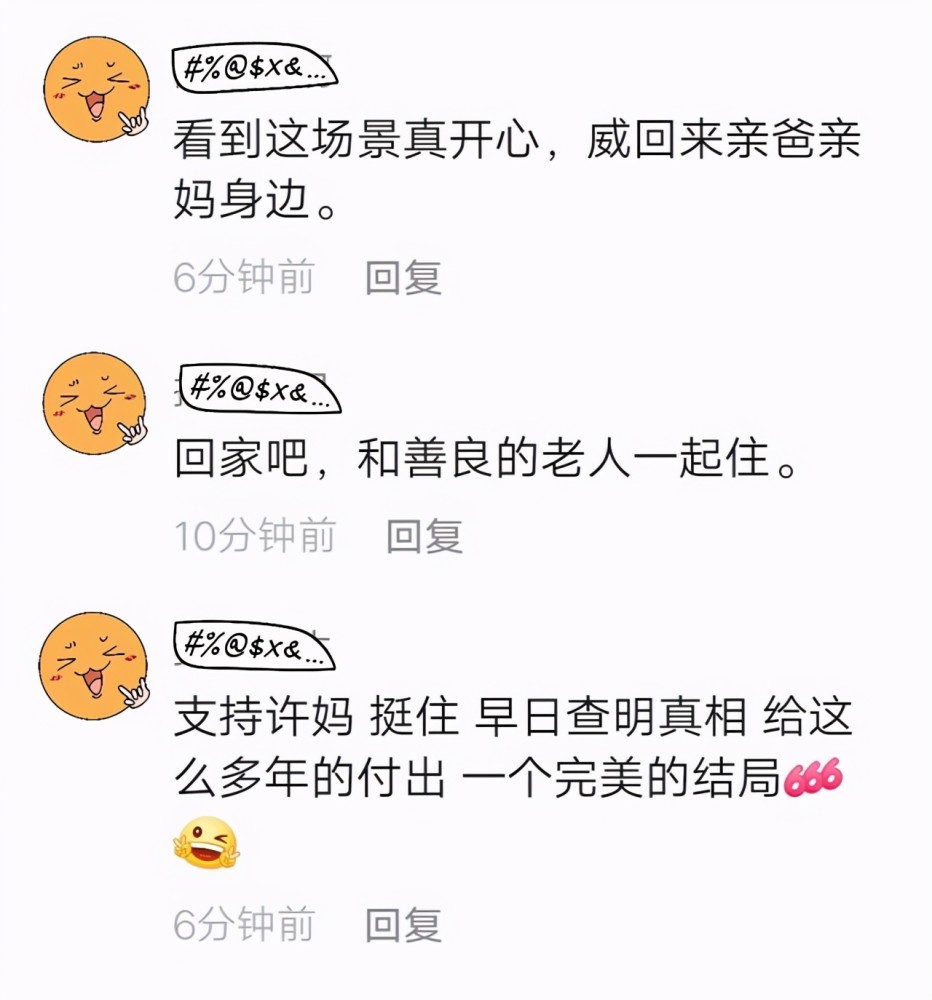Reply to the 回家吧 comment
The height and width of the screenshot is (1000, 932).
(x=425, y=537)
